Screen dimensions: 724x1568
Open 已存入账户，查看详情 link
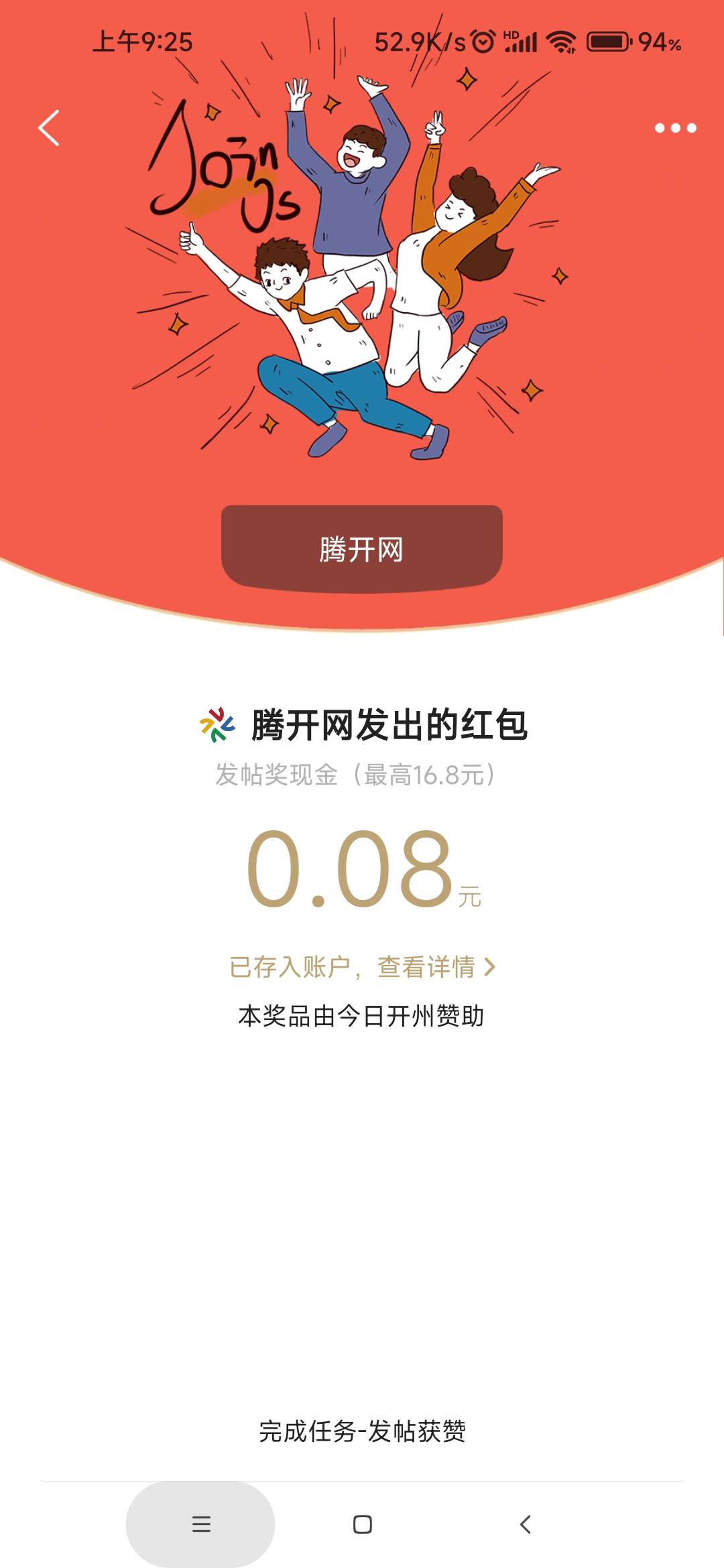[x=362, y=967]
